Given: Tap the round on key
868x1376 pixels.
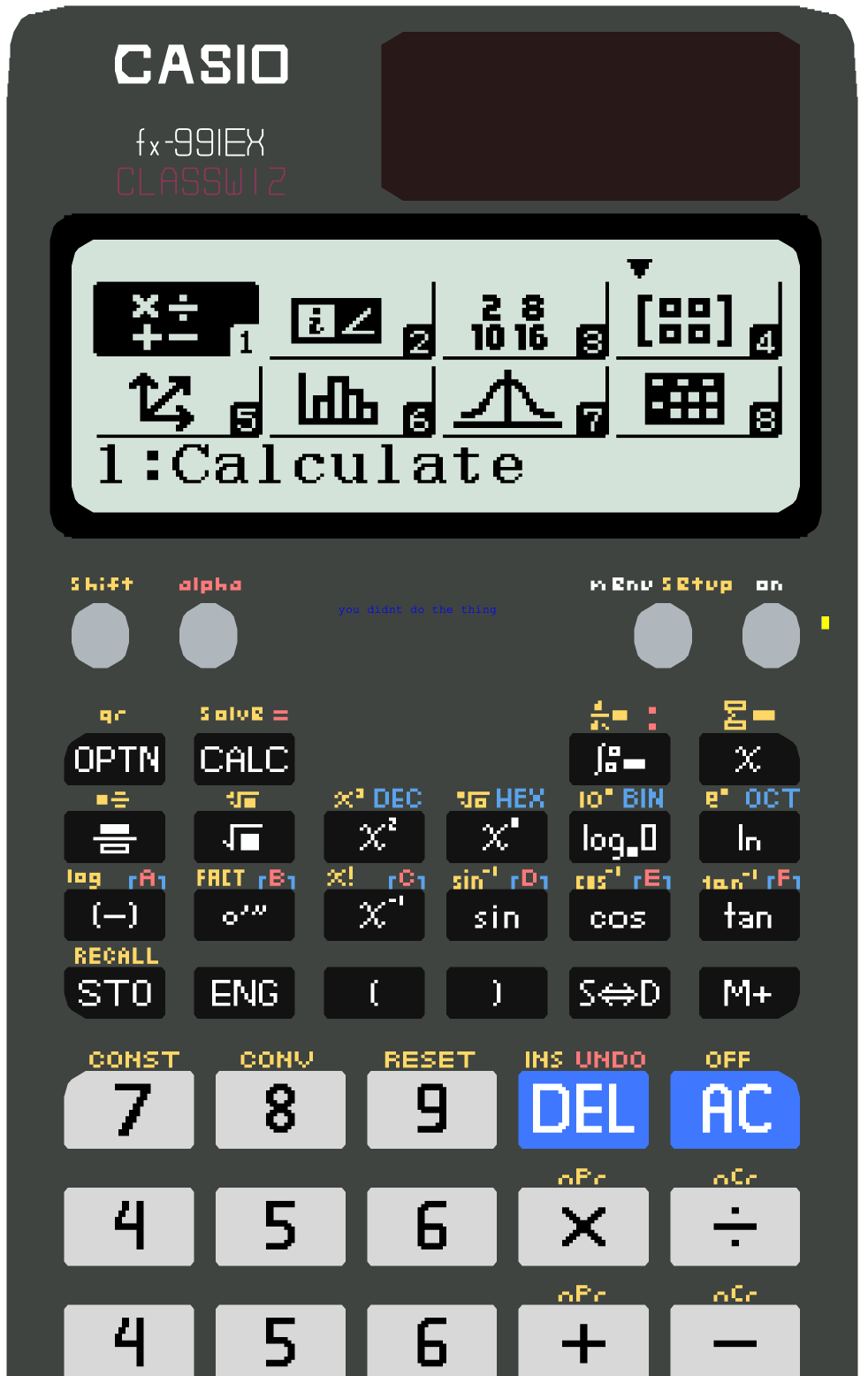Looking at the screenshot, I should pos(771,635).
